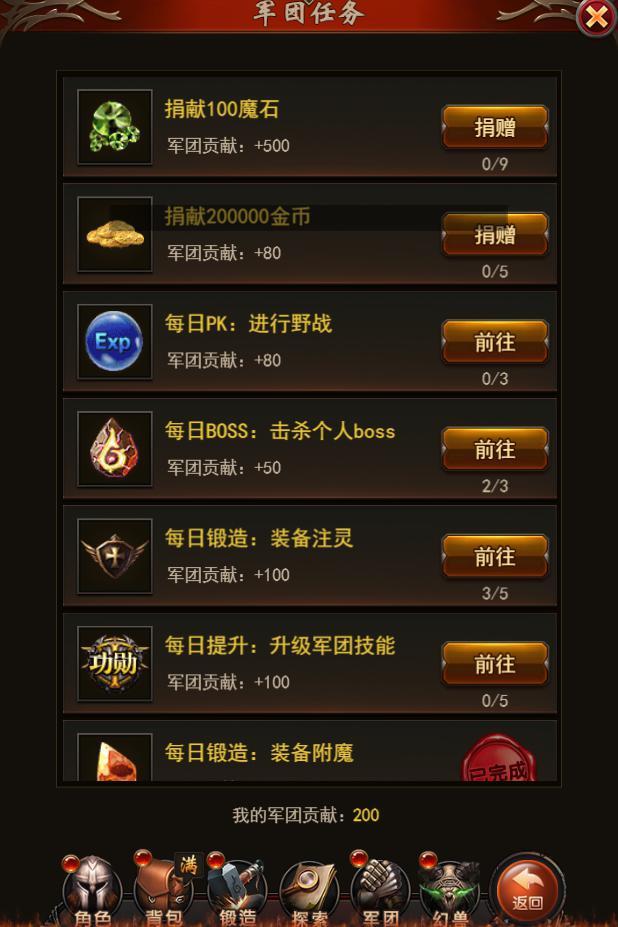Image resolution: width=618 pixels, height=927 pixels.
Task: Tap 前往 for the 击杀个人boss task
Action: pyautogui.click(x=495, y=450)
